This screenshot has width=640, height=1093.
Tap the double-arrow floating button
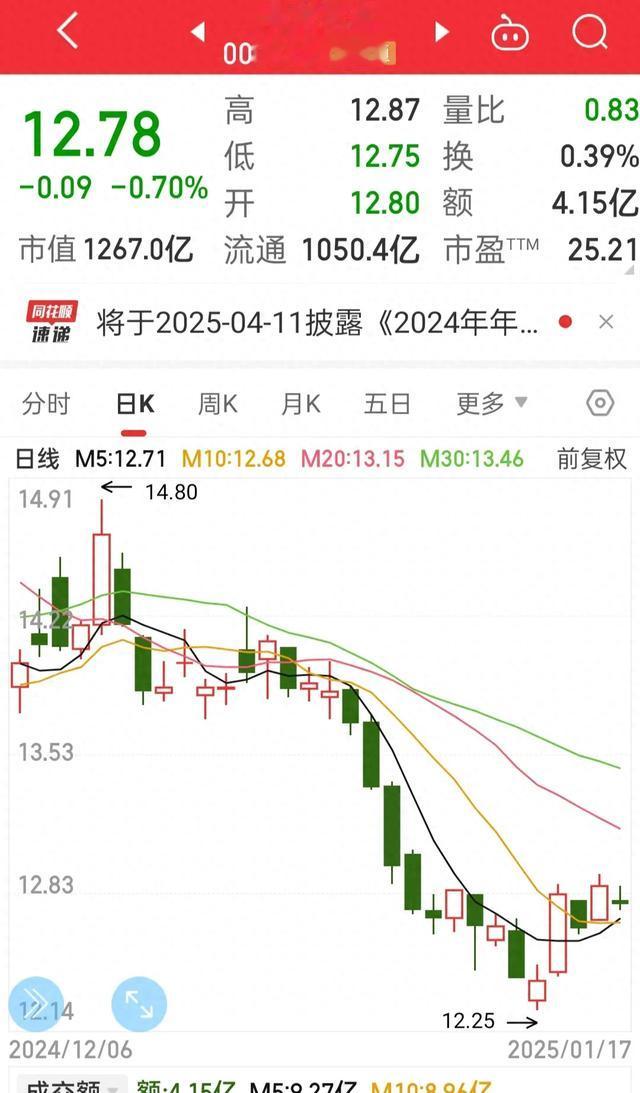coord(35,1003)
